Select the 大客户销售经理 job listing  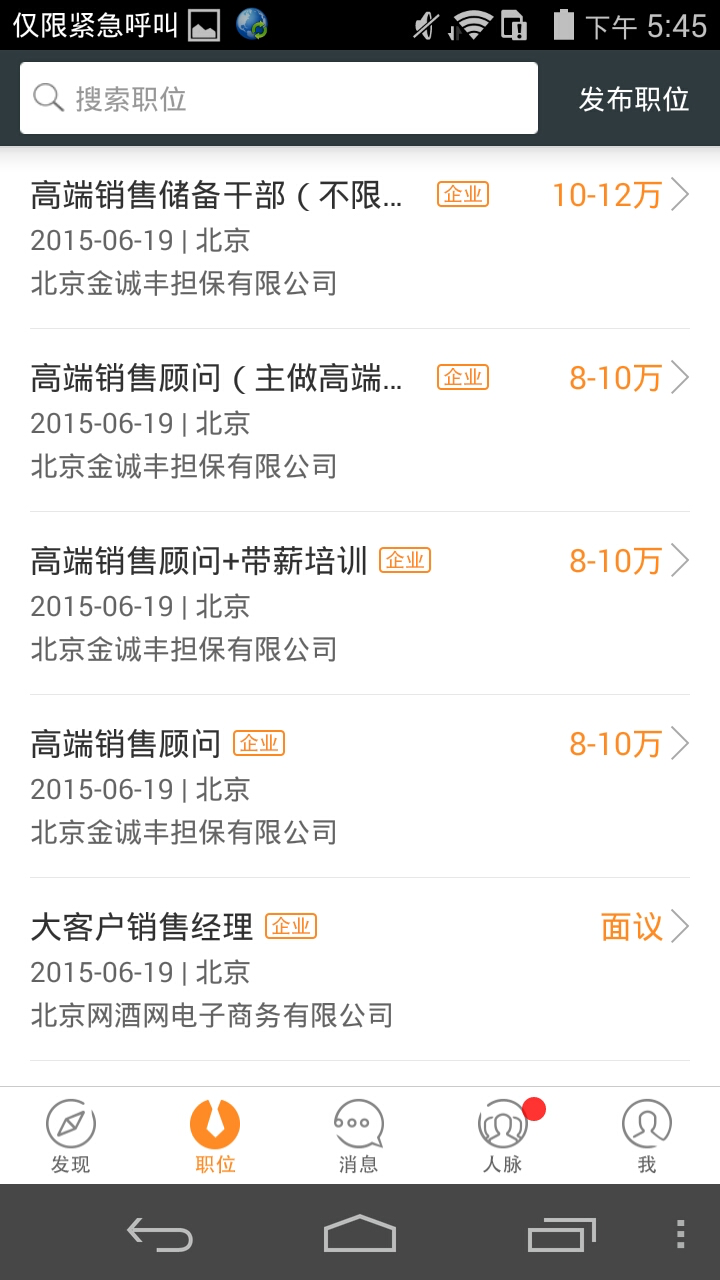pyautogui.click(x=360, y=970)
